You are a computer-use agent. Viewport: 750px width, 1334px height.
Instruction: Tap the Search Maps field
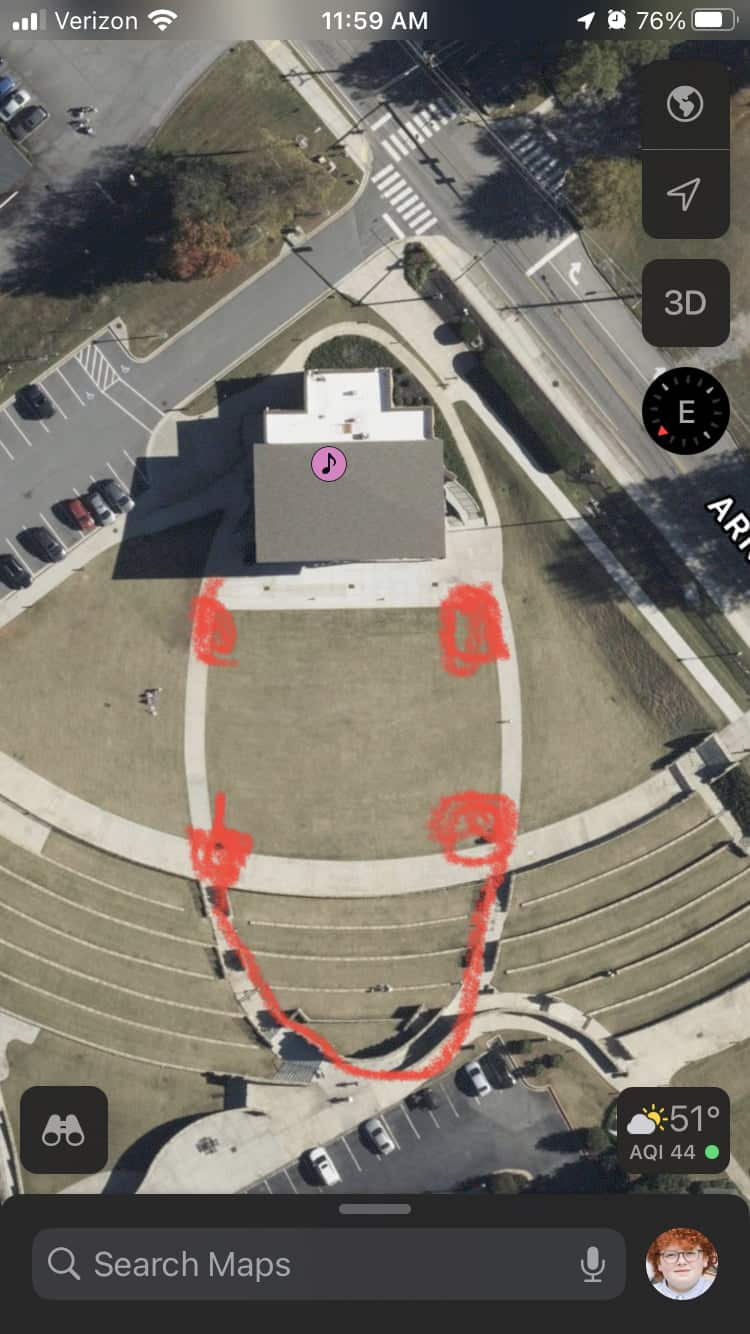point(329,1264)
